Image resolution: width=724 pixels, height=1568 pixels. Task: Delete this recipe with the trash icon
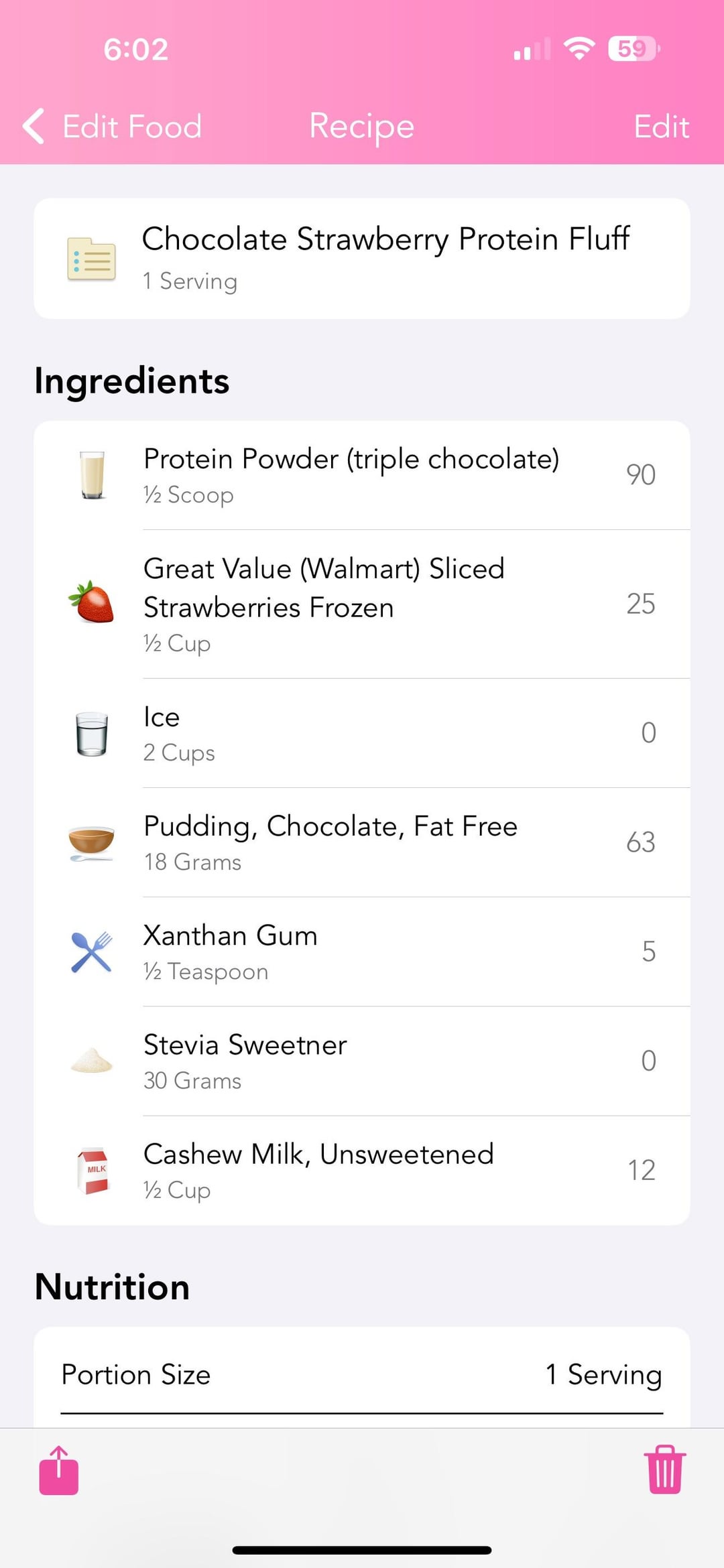664,1470
